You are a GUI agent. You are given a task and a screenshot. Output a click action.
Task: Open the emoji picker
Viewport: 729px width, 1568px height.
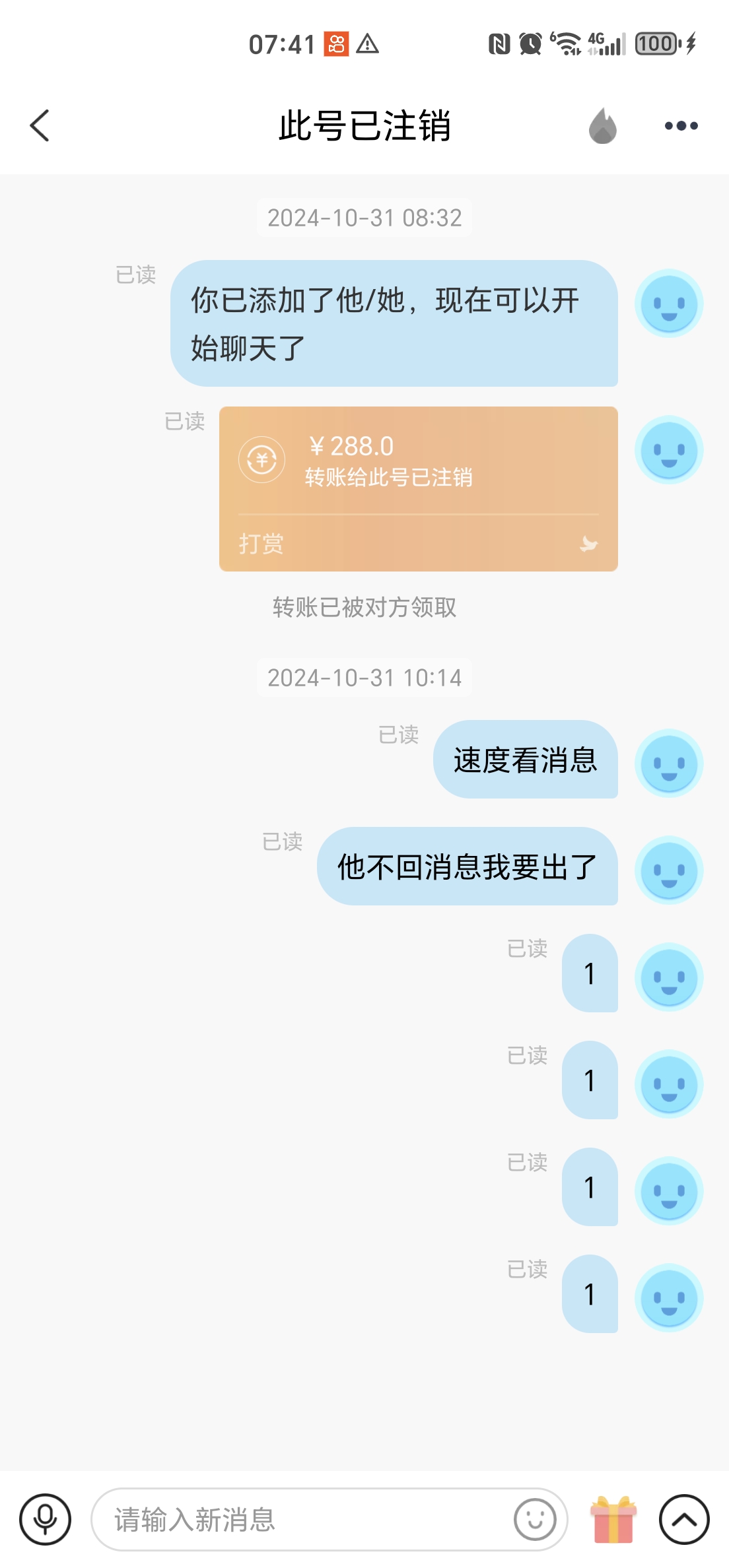click(x=535, y=1520)
